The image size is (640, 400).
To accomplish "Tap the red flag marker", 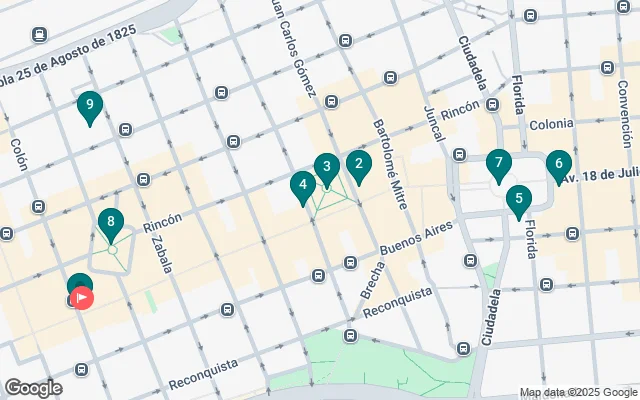I will 82,297.
